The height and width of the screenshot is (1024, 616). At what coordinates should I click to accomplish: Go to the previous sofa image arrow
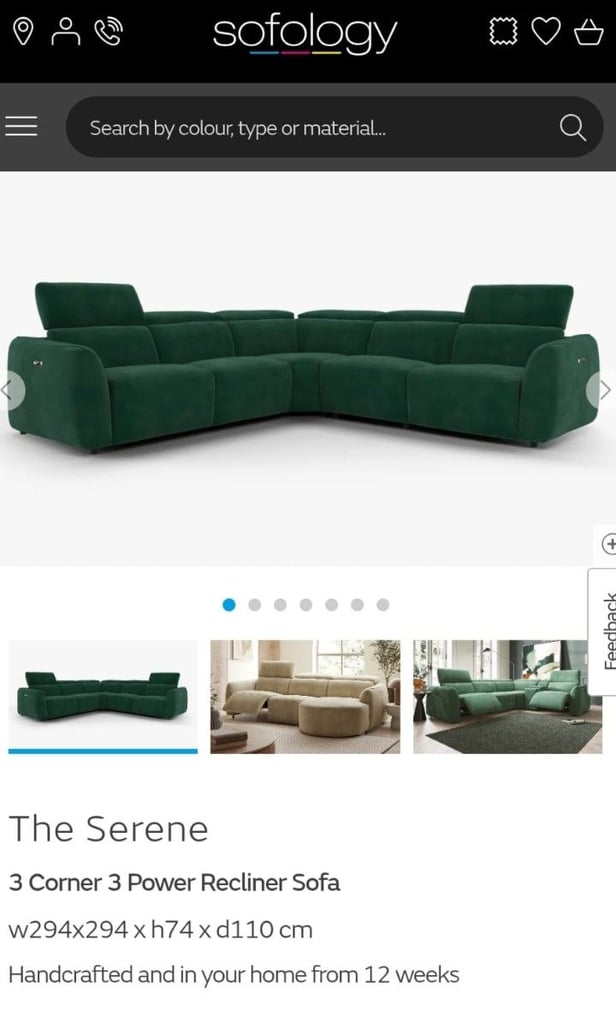(x=10, y=391)
